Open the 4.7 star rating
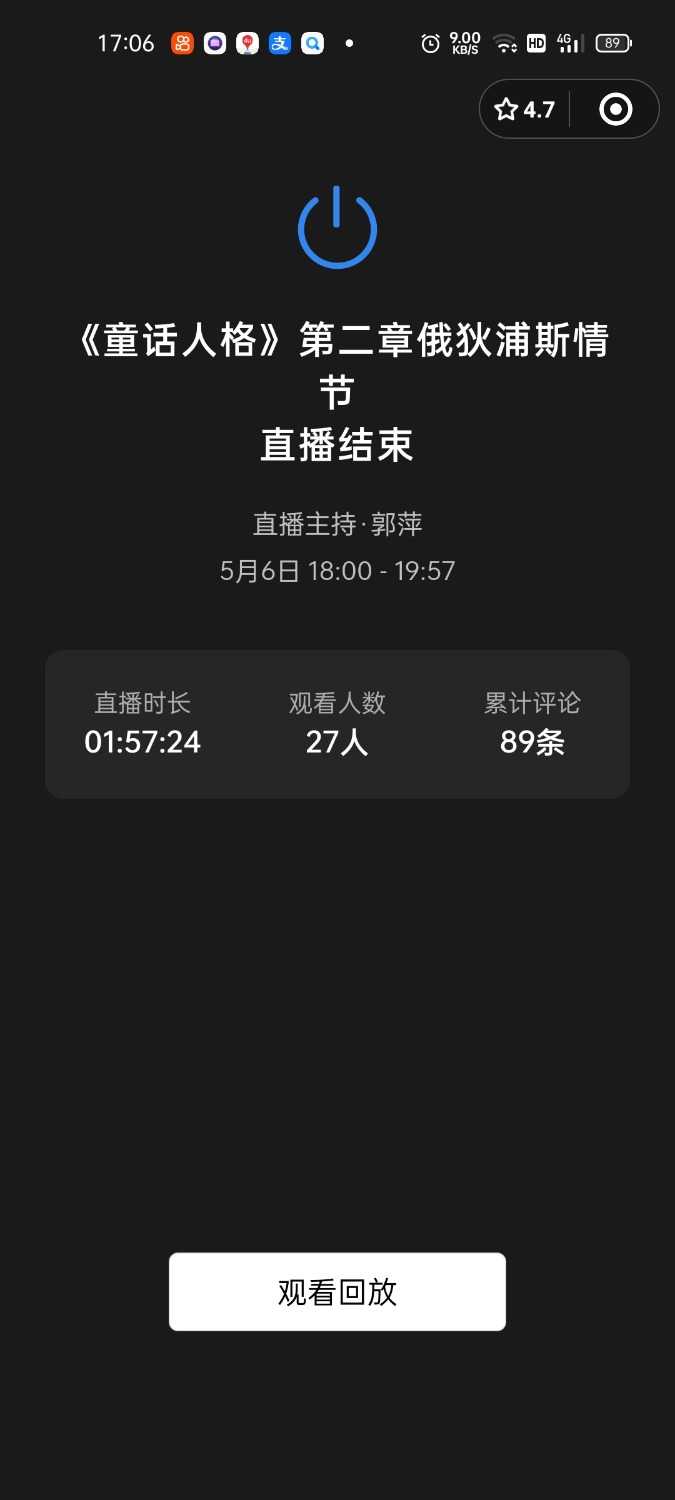675x1500 pixels. click(x=525, y=109)
